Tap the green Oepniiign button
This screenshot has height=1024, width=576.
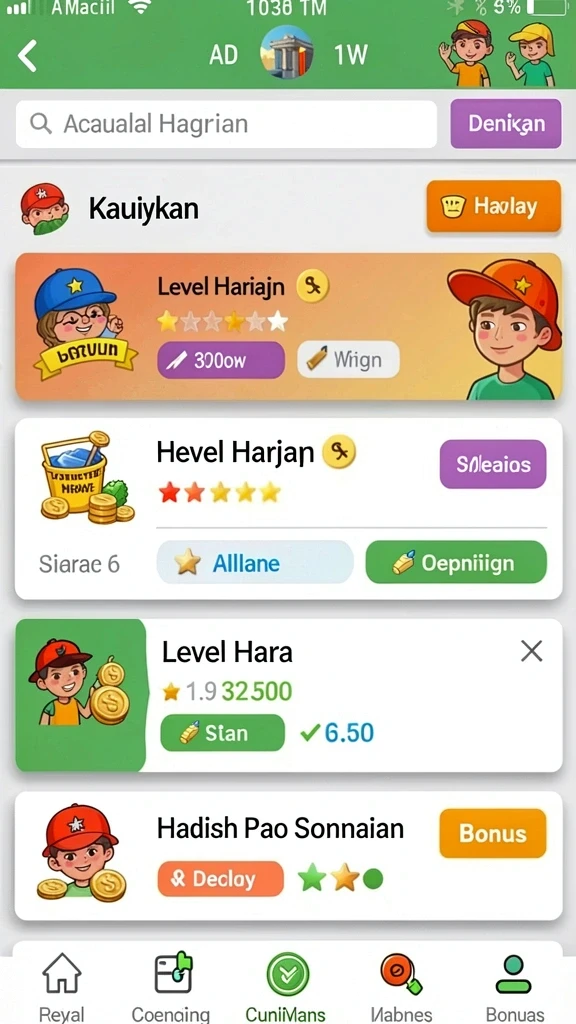pos(456,562)
